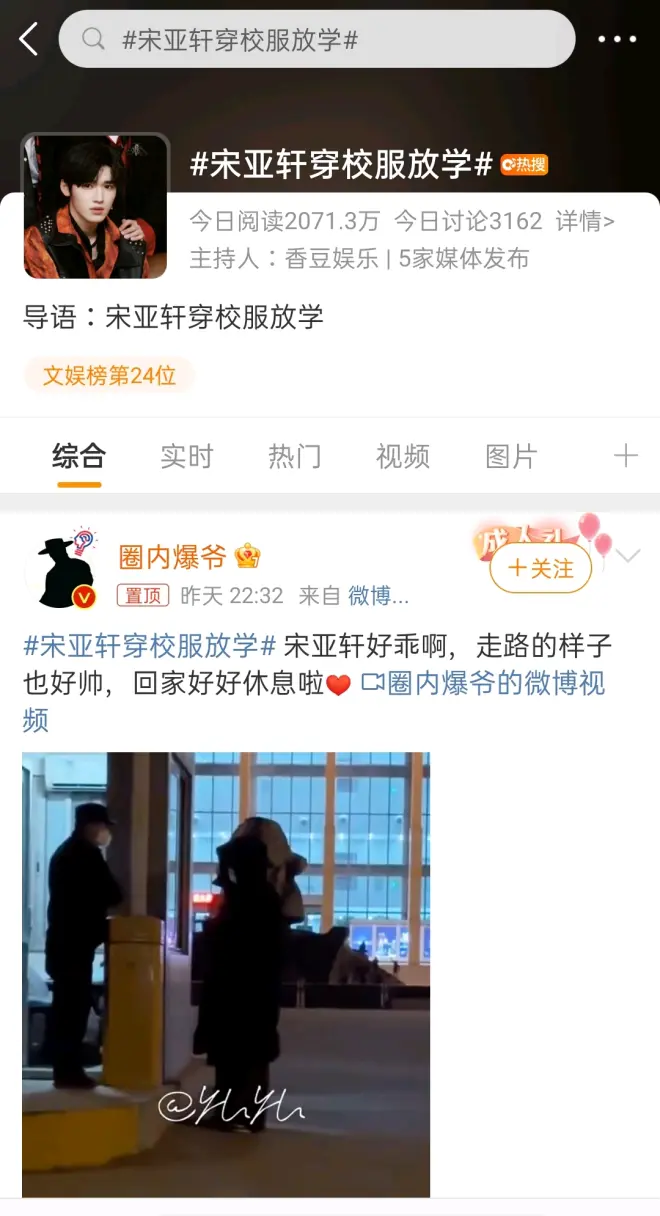Open the 文娱榜第24位 chip
The width and height of the screenshot is (660, 1216).
click(109, 375)
